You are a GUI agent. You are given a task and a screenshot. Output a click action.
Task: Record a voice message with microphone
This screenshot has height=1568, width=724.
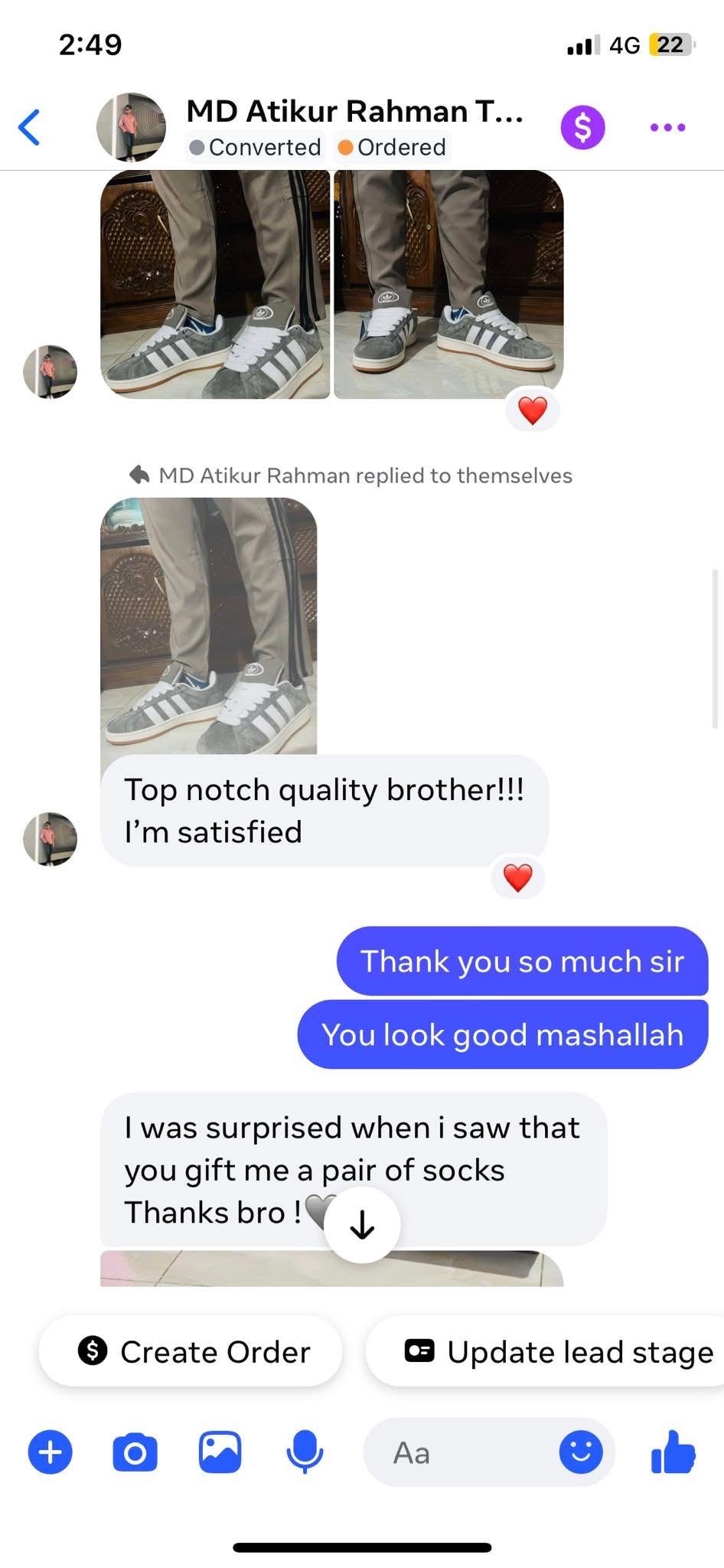tap(305, 1452)
